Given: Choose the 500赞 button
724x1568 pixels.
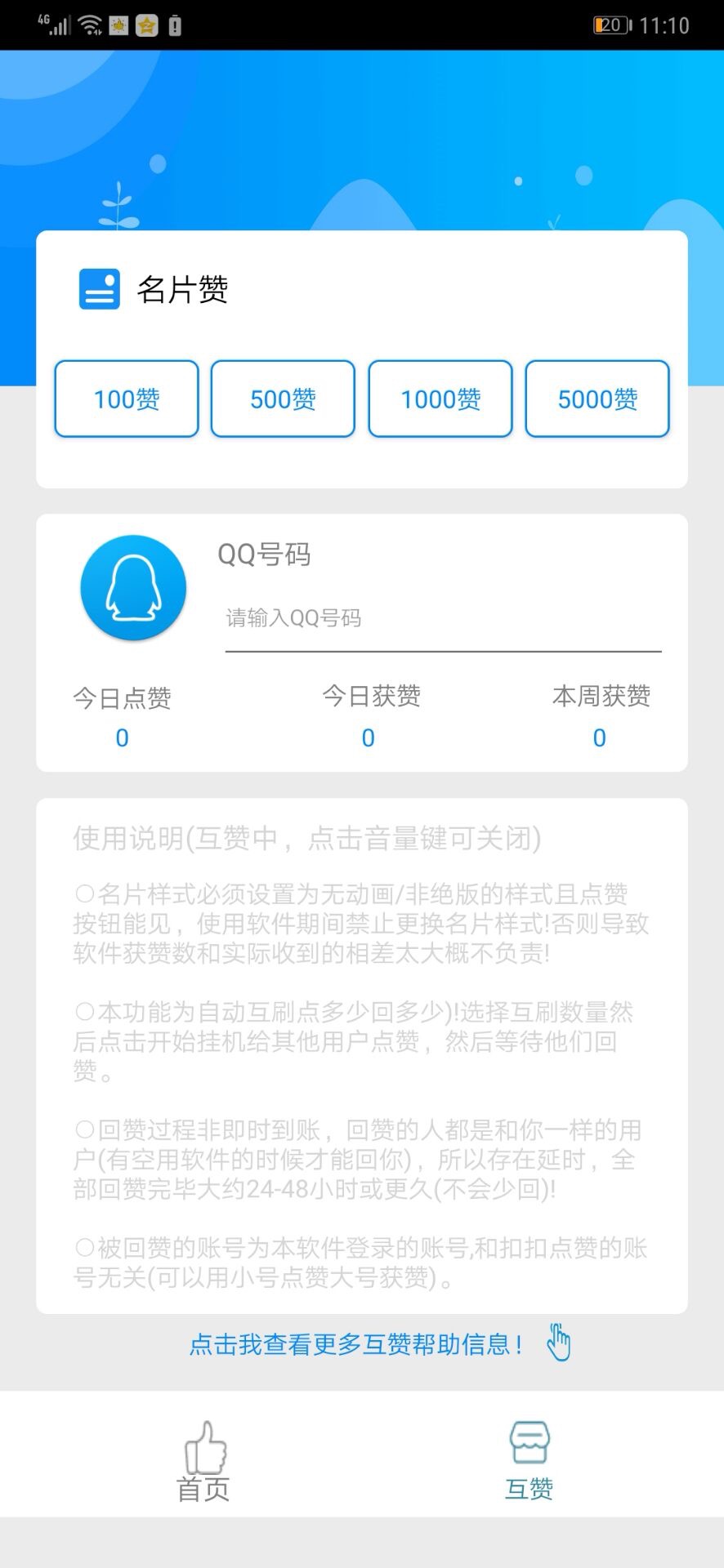Looking at the screenshot, I should (x=283, y=399).
